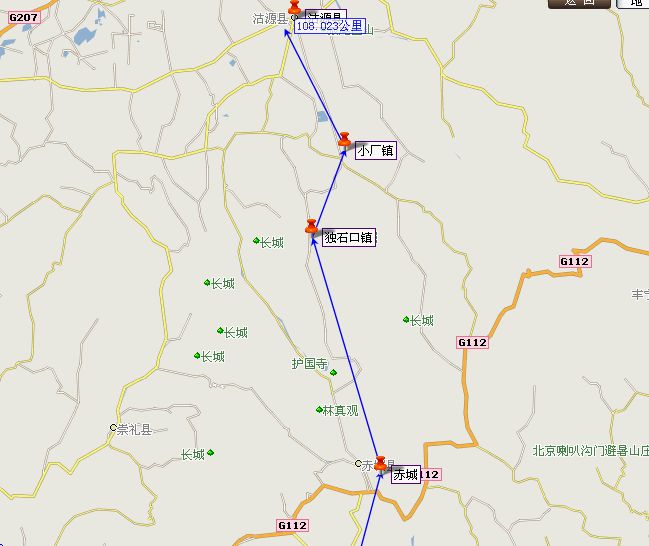Screen dimensions: 649x546
Task: Select the red pin at 独石口镇
Action: [x=311, y=226]
